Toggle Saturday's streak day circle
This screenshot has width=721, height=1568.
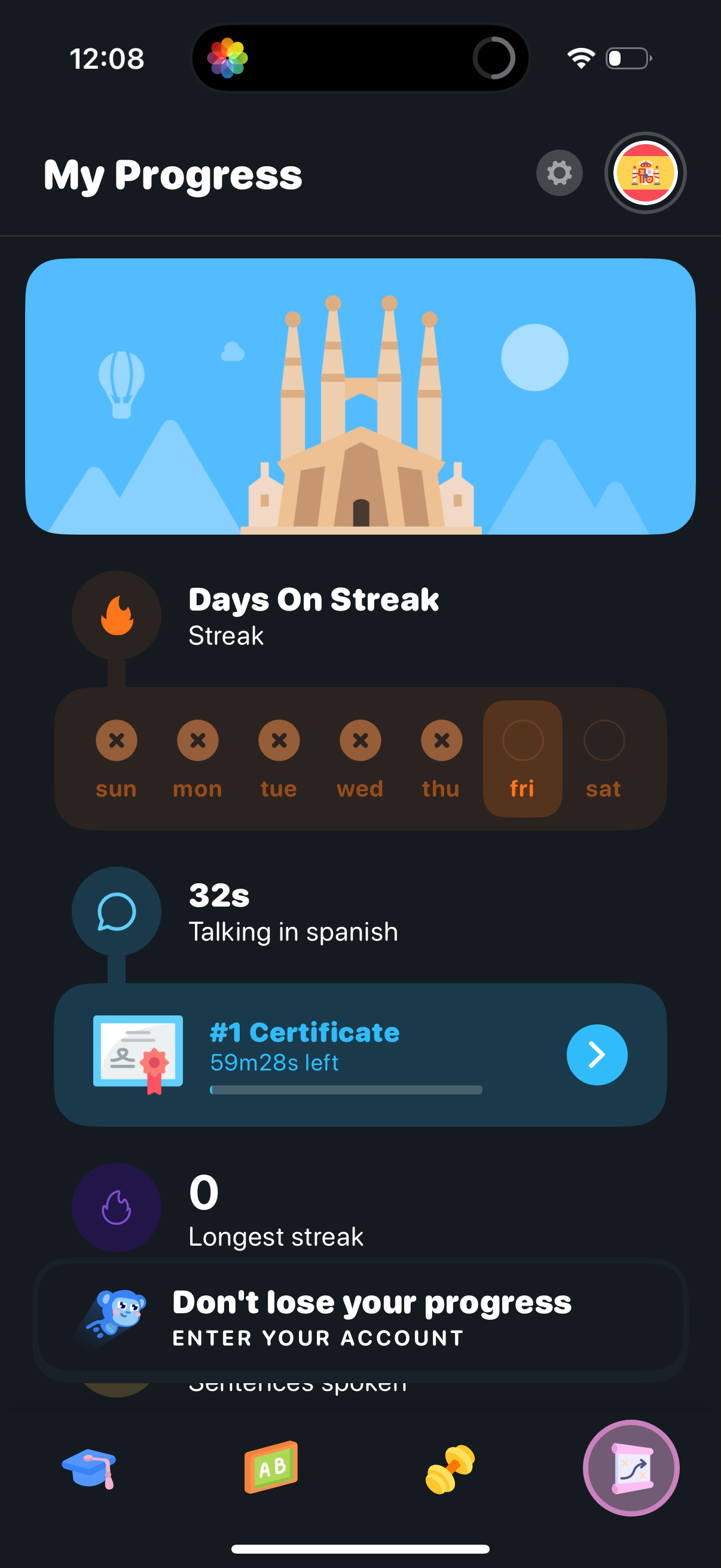point(604,740)
